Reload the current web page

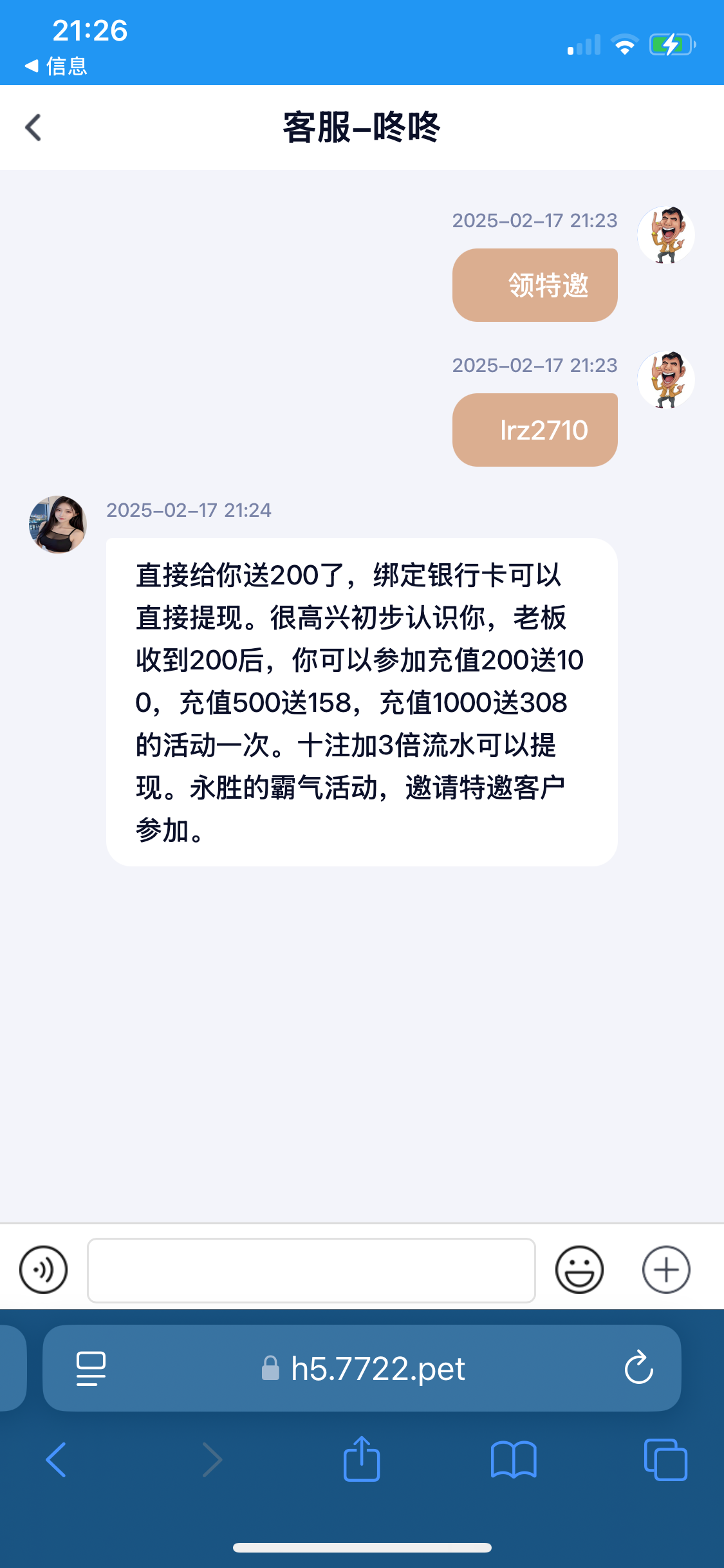pos(638,1368)
